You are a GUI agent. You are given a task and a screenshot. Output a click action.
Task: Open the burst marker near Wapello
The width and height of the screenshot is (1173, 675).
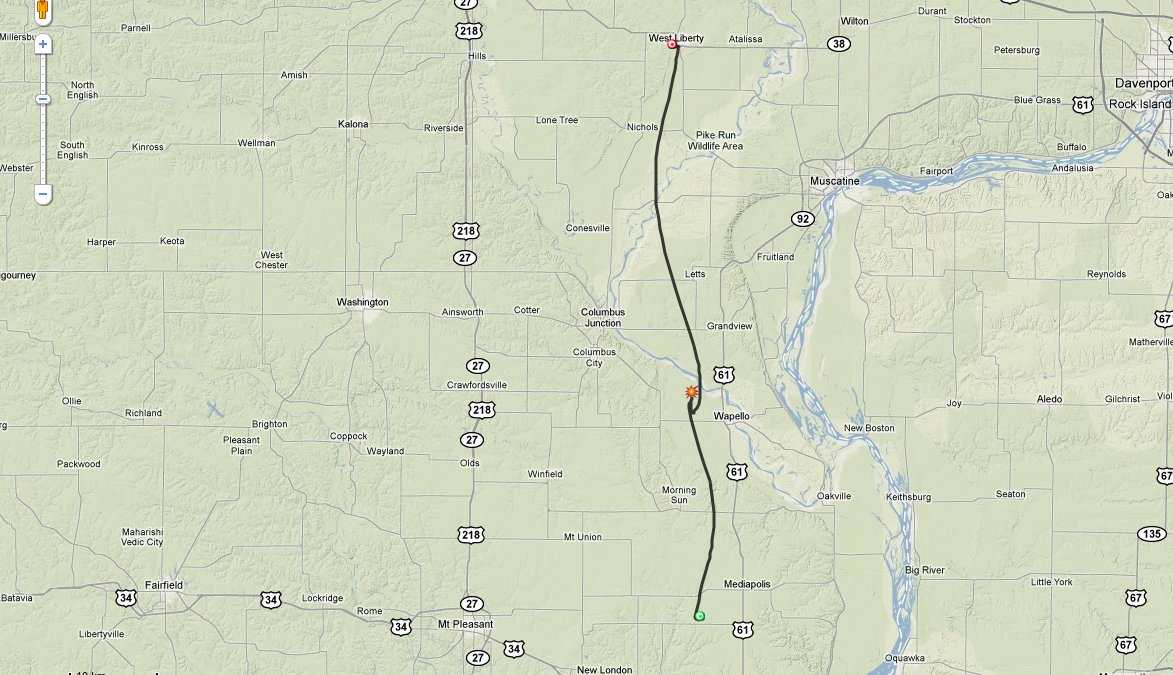point(691,393)
